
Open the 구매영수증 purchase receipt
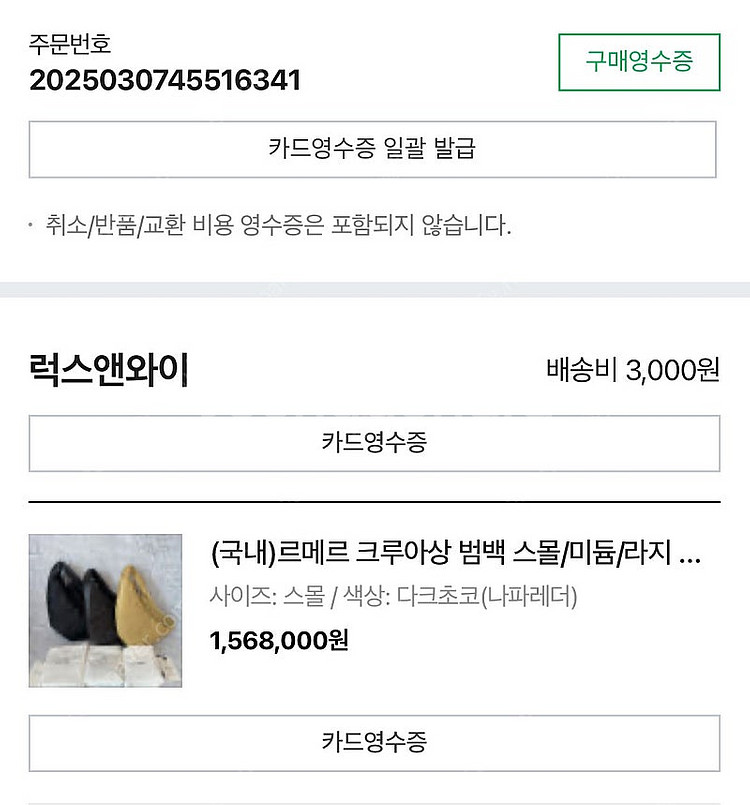(639, 61)
